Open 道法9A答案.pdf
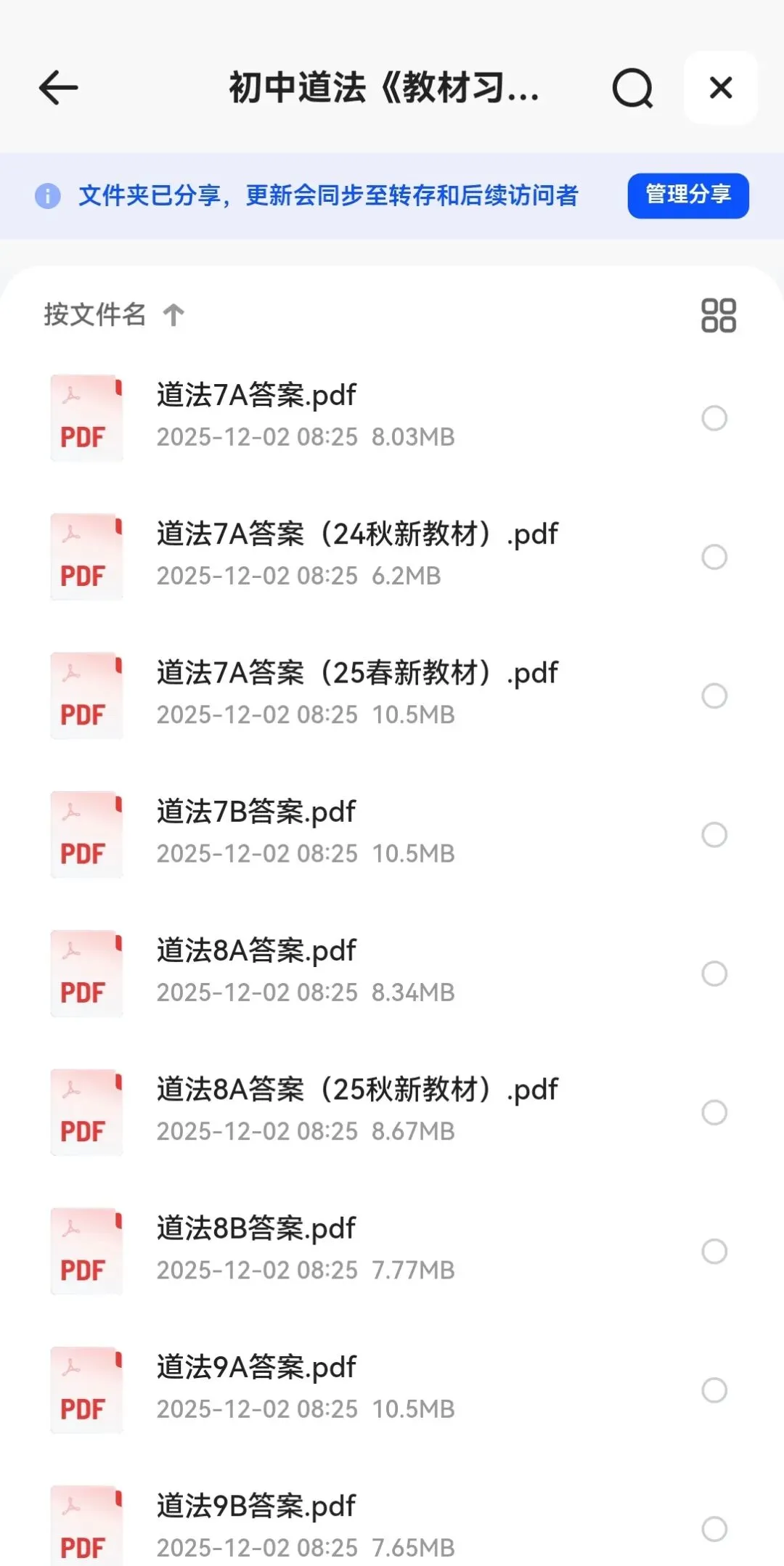Screen dimensions: 784x1566 [256, 1368]
